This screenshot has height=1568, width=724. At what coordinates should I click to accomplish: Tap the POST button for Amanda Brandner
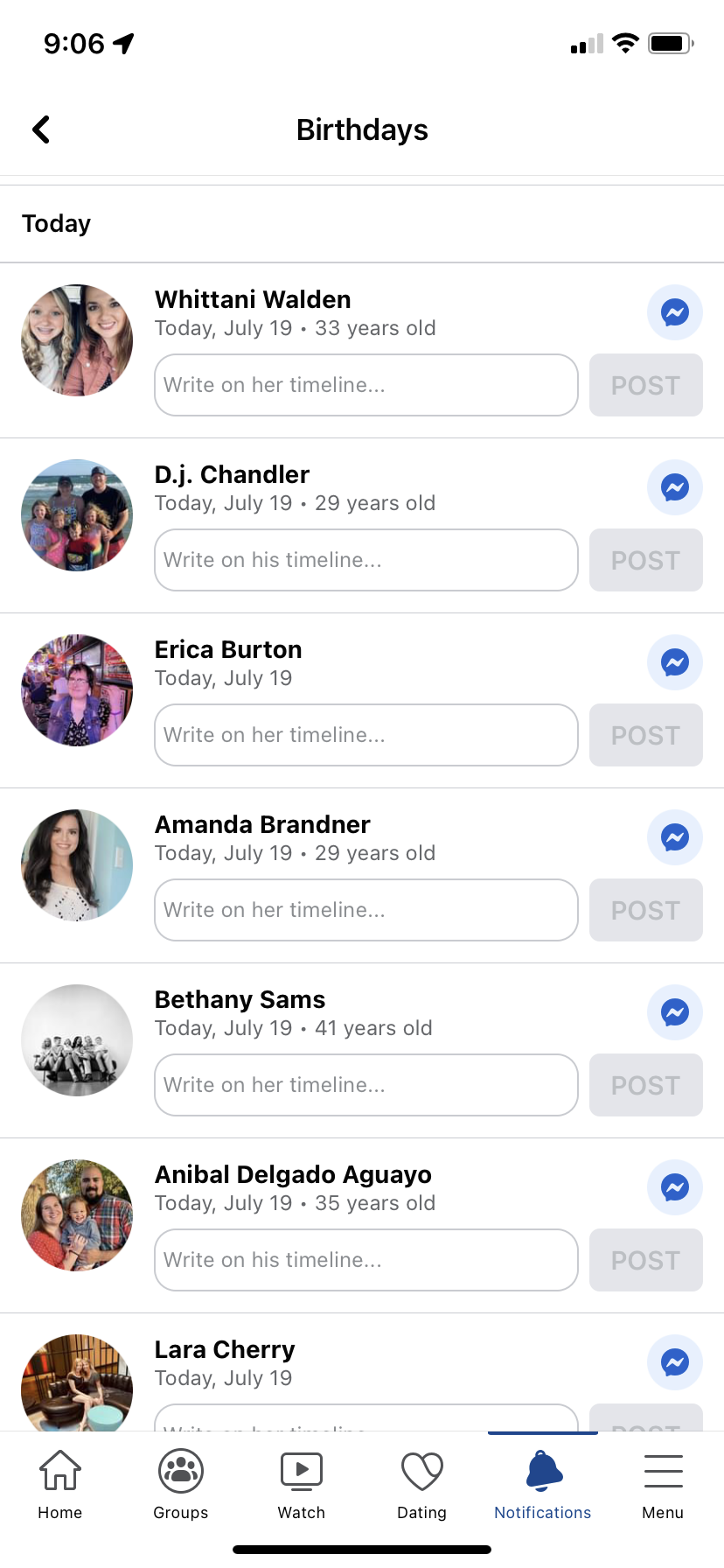[645, 910]
